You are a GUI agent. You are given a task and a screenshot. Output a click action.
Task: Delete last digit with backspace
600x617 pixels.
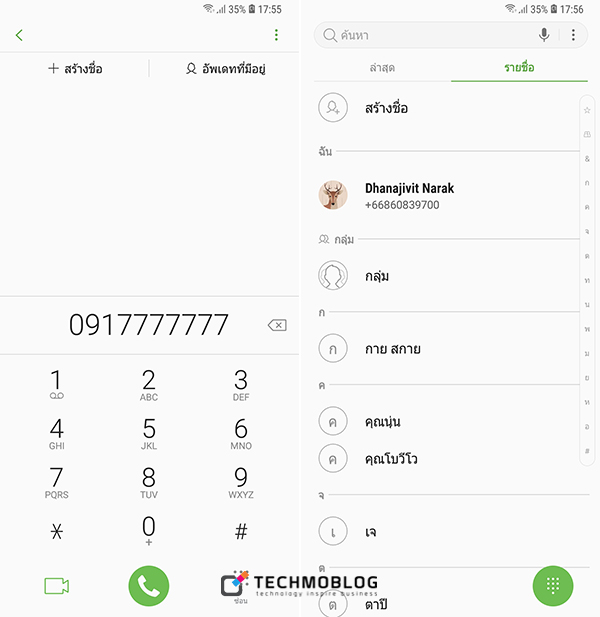tap(276, 325)
